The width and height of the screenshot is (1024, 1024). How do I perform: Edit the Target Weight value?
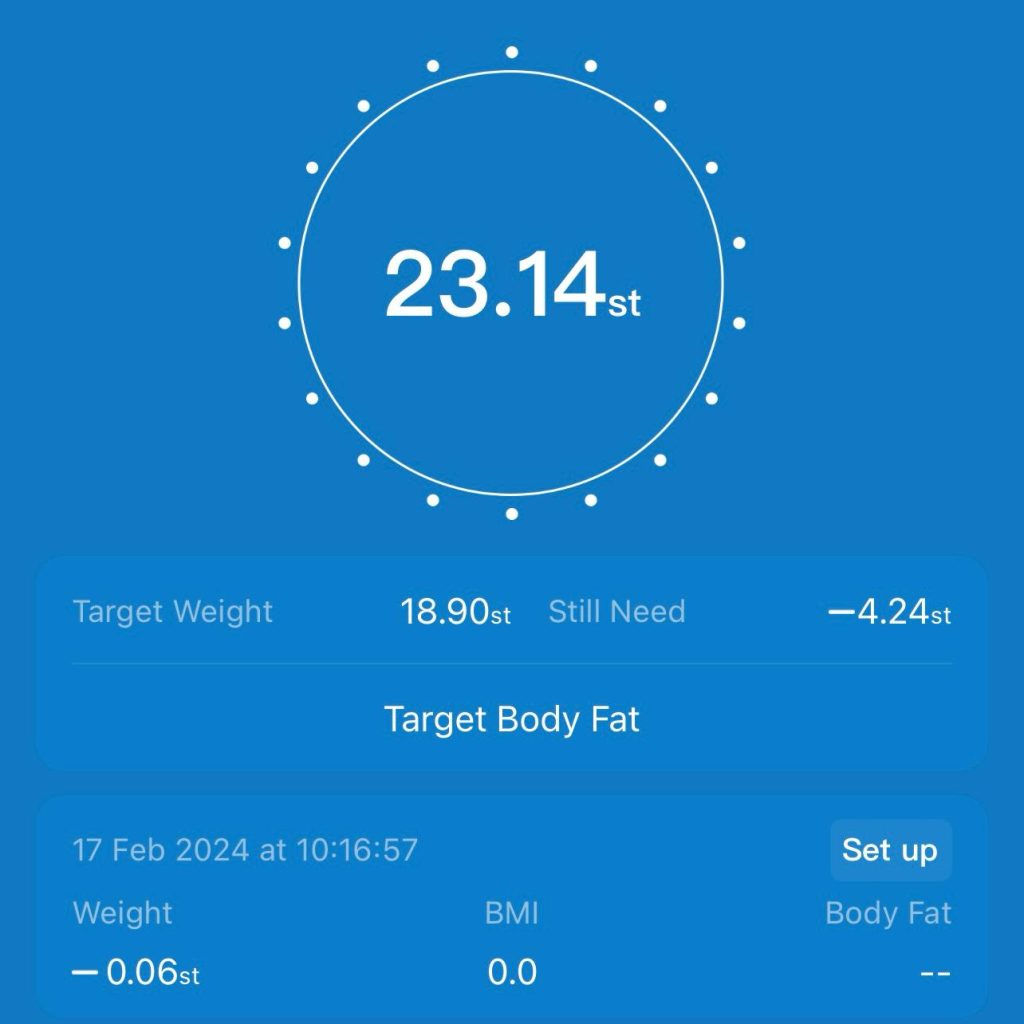(x=455, y=611)
